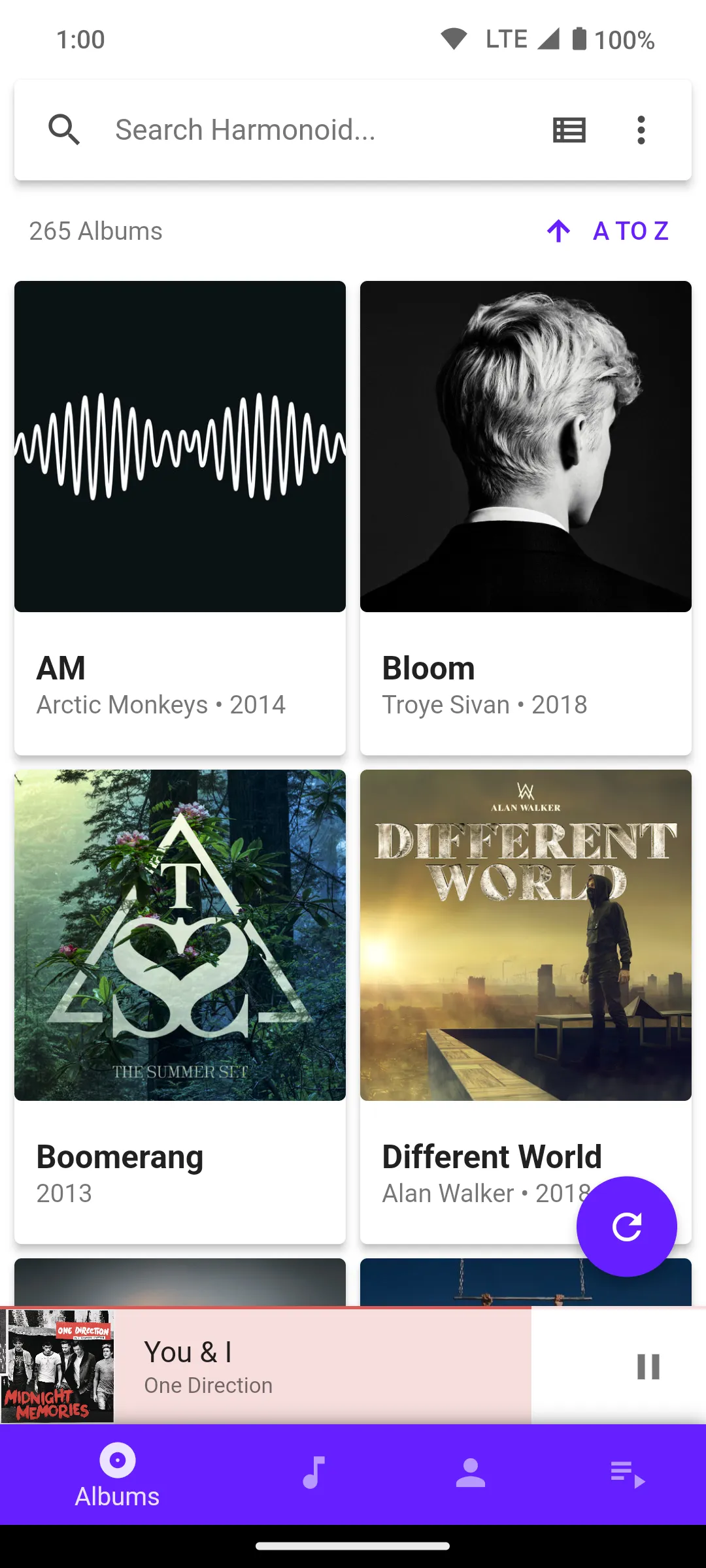Pause the song You & I
The height and width of the screenshot is (1568, 706).
[648, 1366]
